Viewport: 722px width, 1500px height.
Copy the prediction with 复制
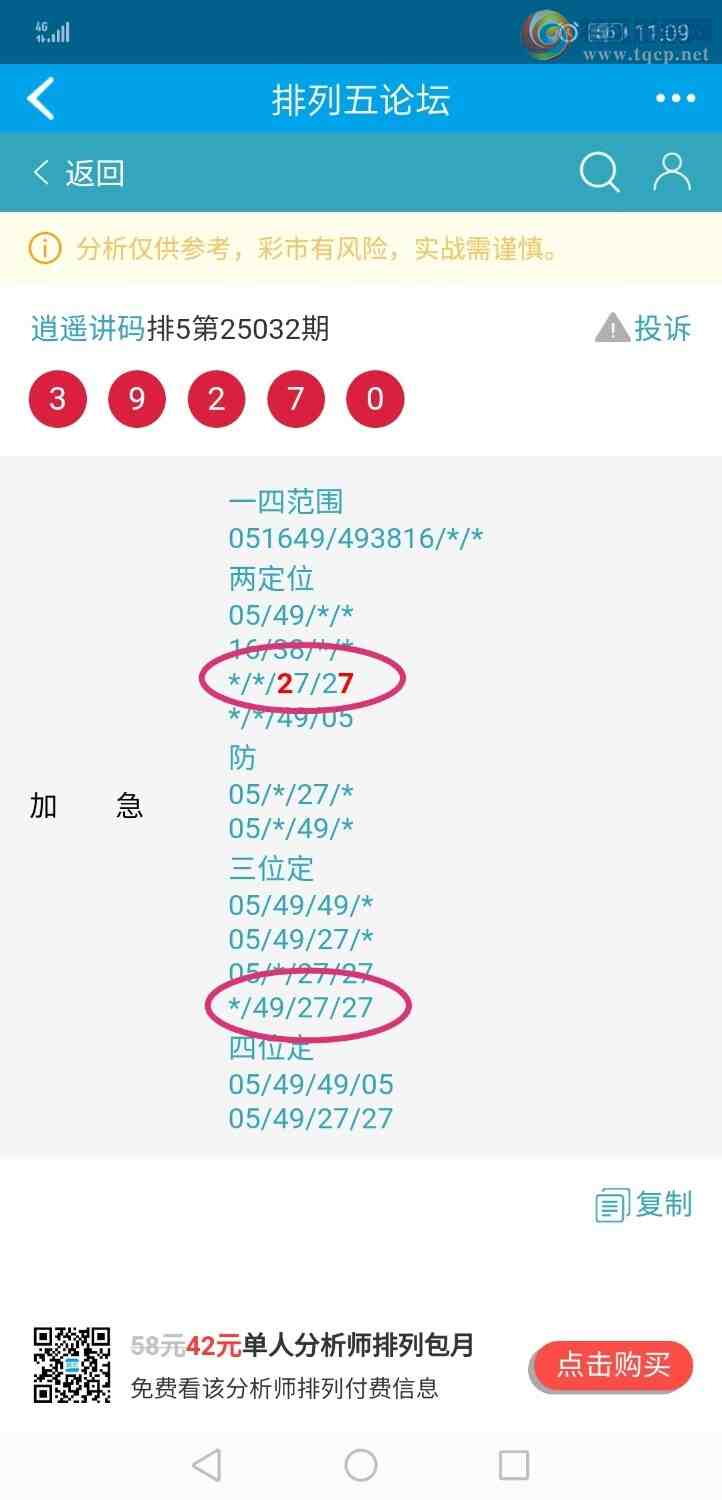coord(643,1205)
